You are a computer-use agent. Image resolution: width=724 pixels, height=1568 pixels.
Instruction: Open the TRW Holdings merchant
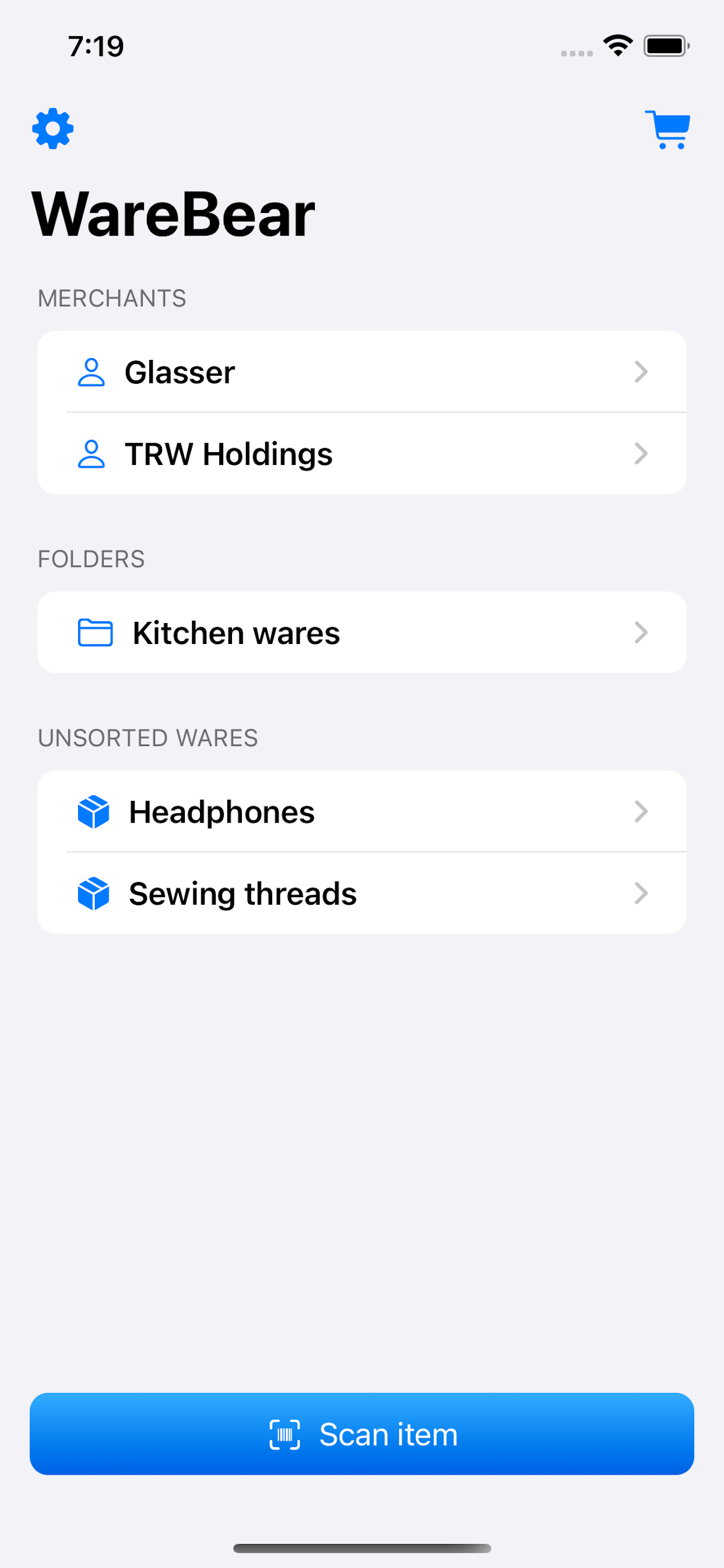pos(228,453)
